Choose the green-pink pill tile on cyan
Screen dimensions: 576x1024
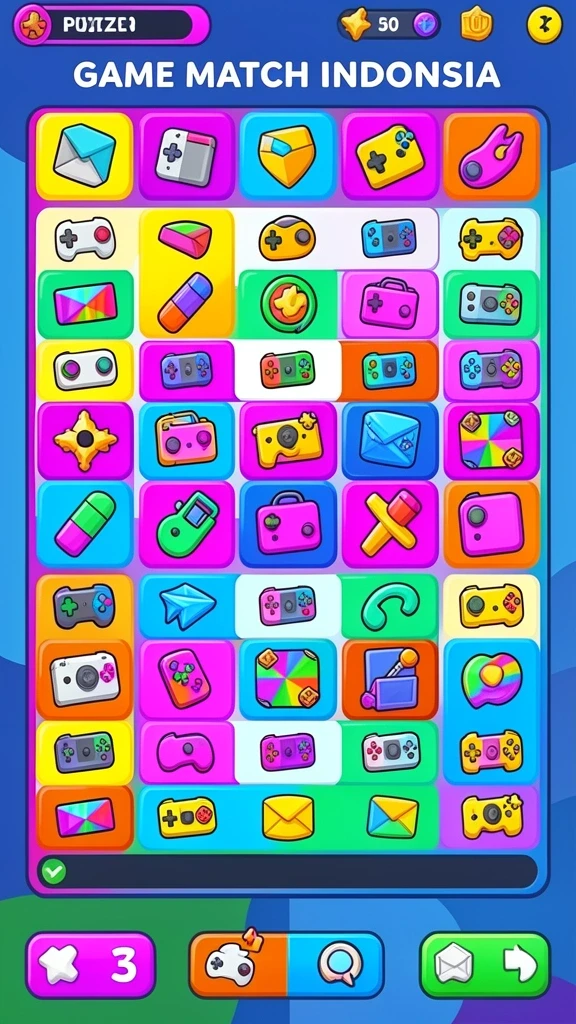click(86, 524)
